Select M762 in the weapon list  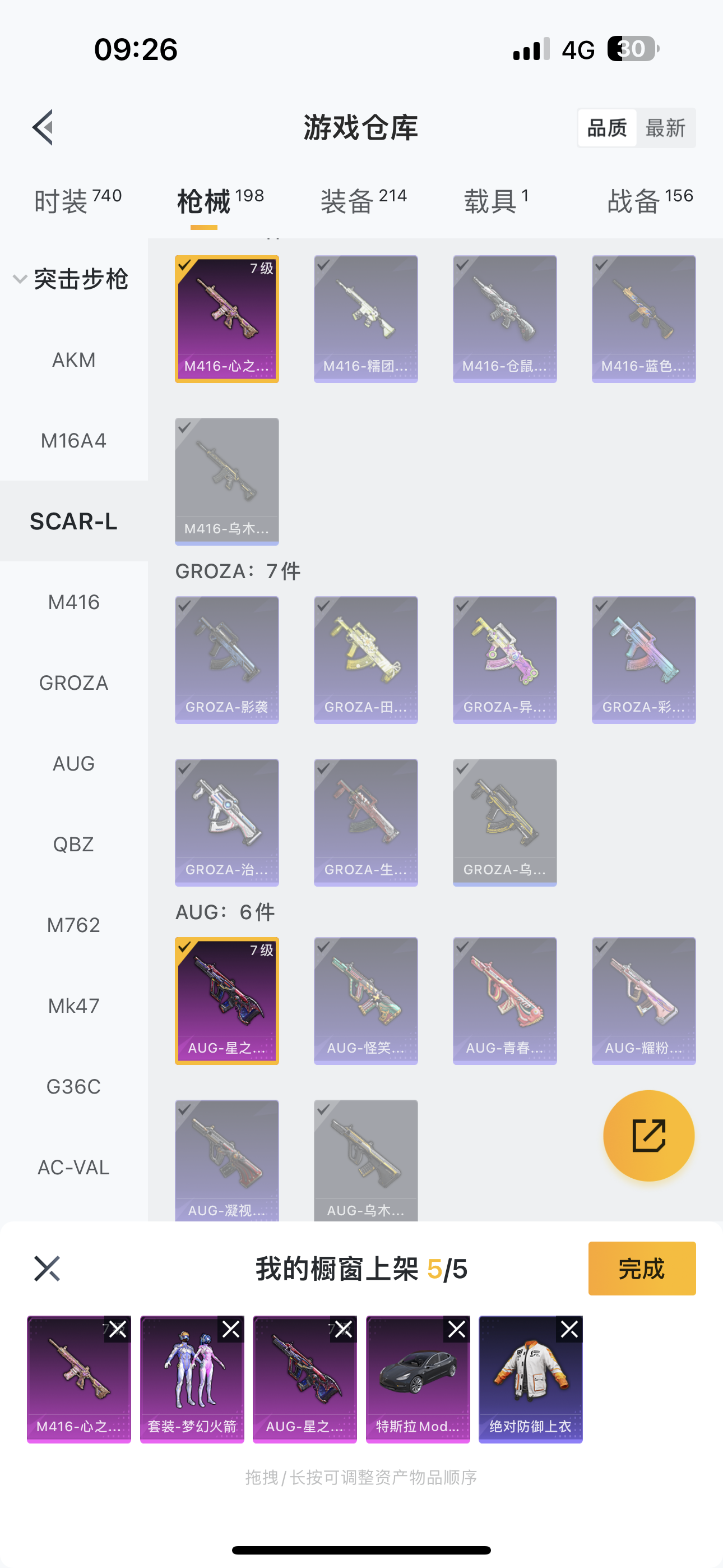tap(73, 925)
